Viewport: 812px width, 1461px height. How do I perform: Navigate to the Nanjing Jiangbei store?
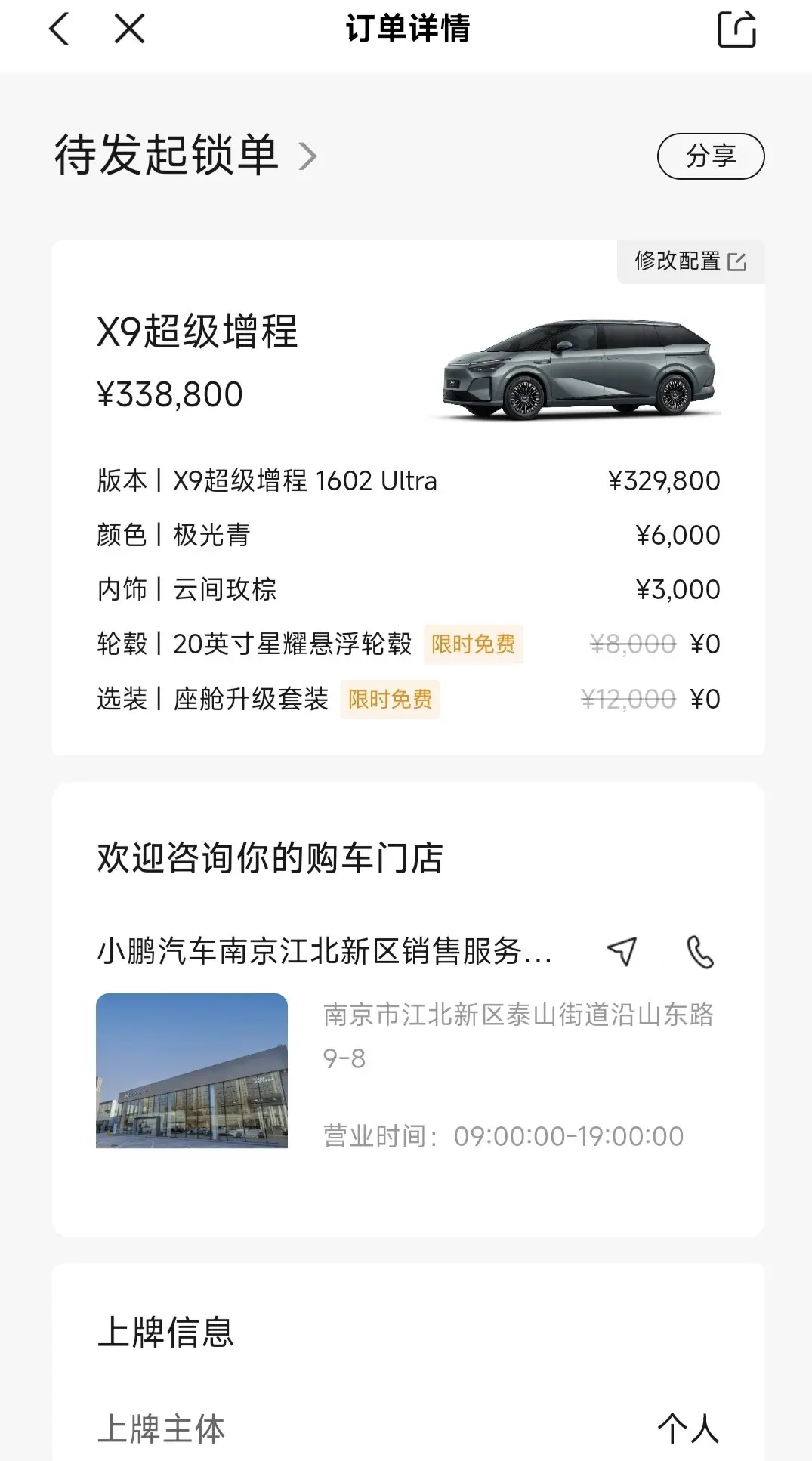coord(622,951)
